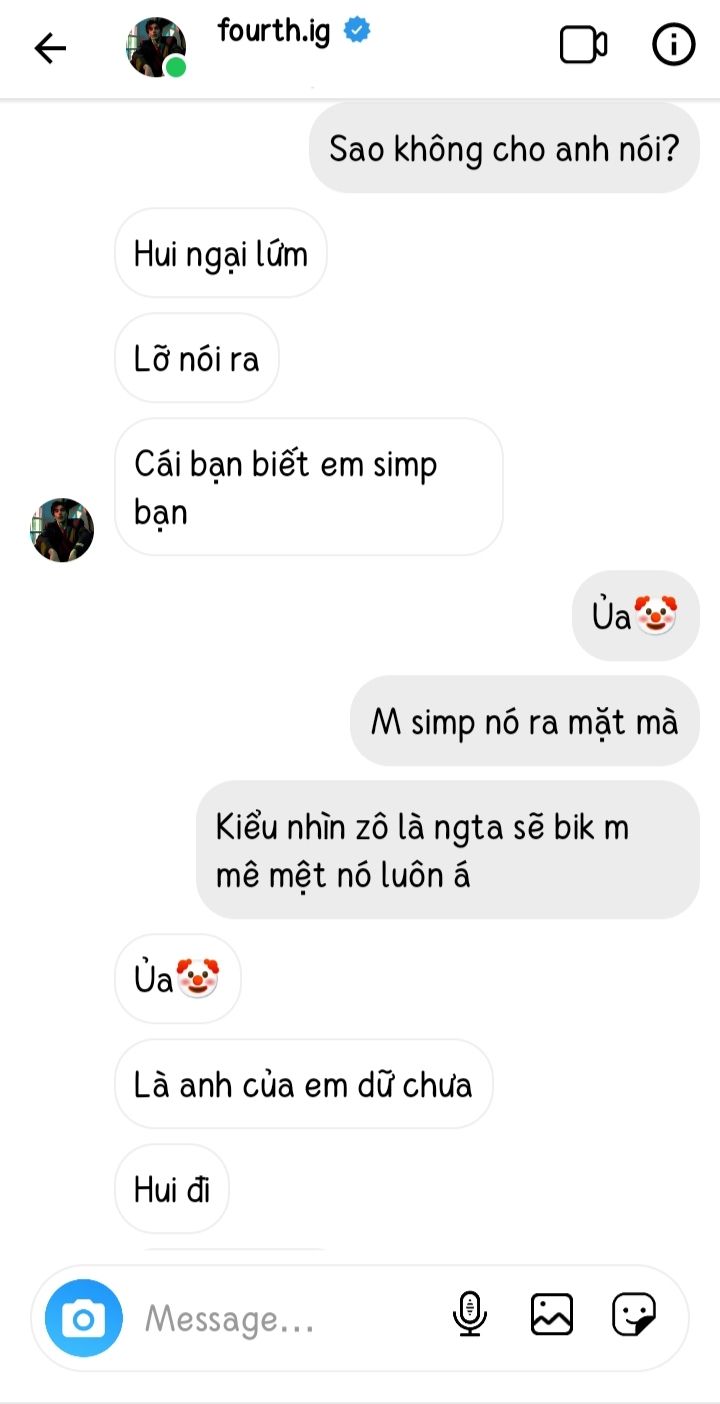
Task: Attach a photo from gallery
Action: [552, 1314]
